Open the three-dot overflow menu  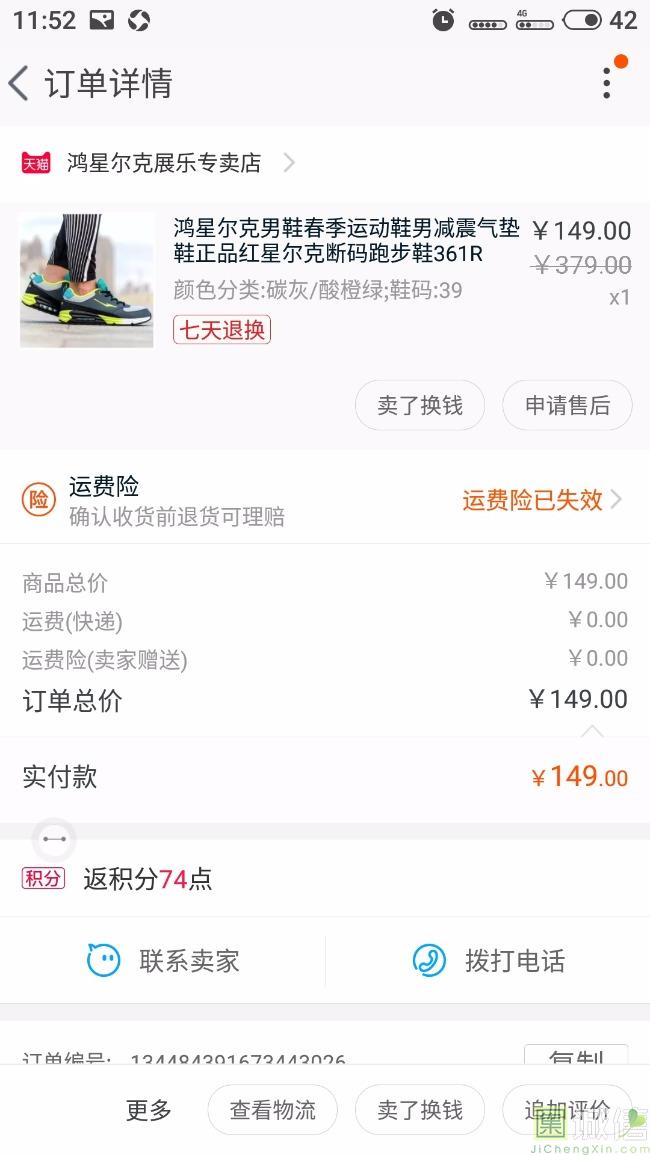[x=606, y=83]
